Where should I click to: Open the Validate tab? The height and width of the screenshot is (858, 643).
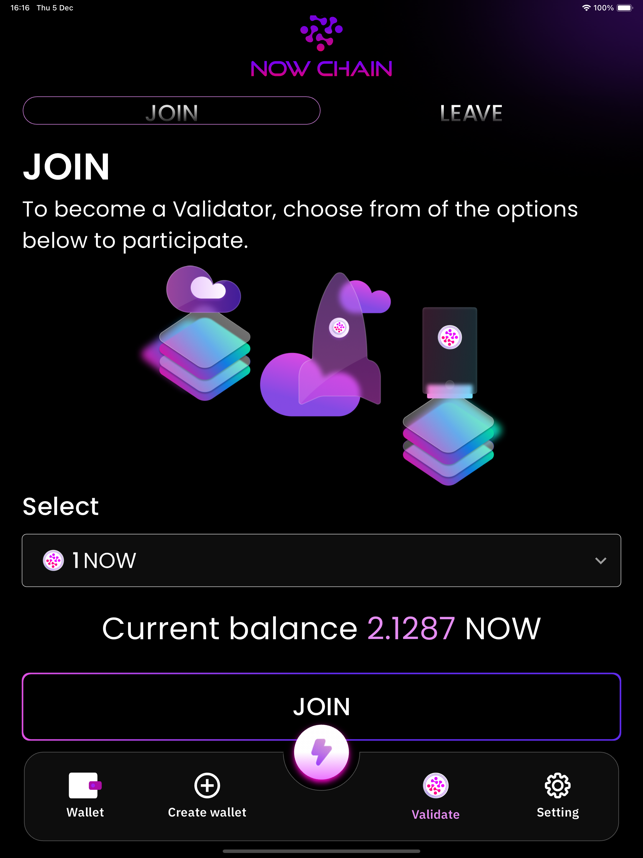(436, 796)
